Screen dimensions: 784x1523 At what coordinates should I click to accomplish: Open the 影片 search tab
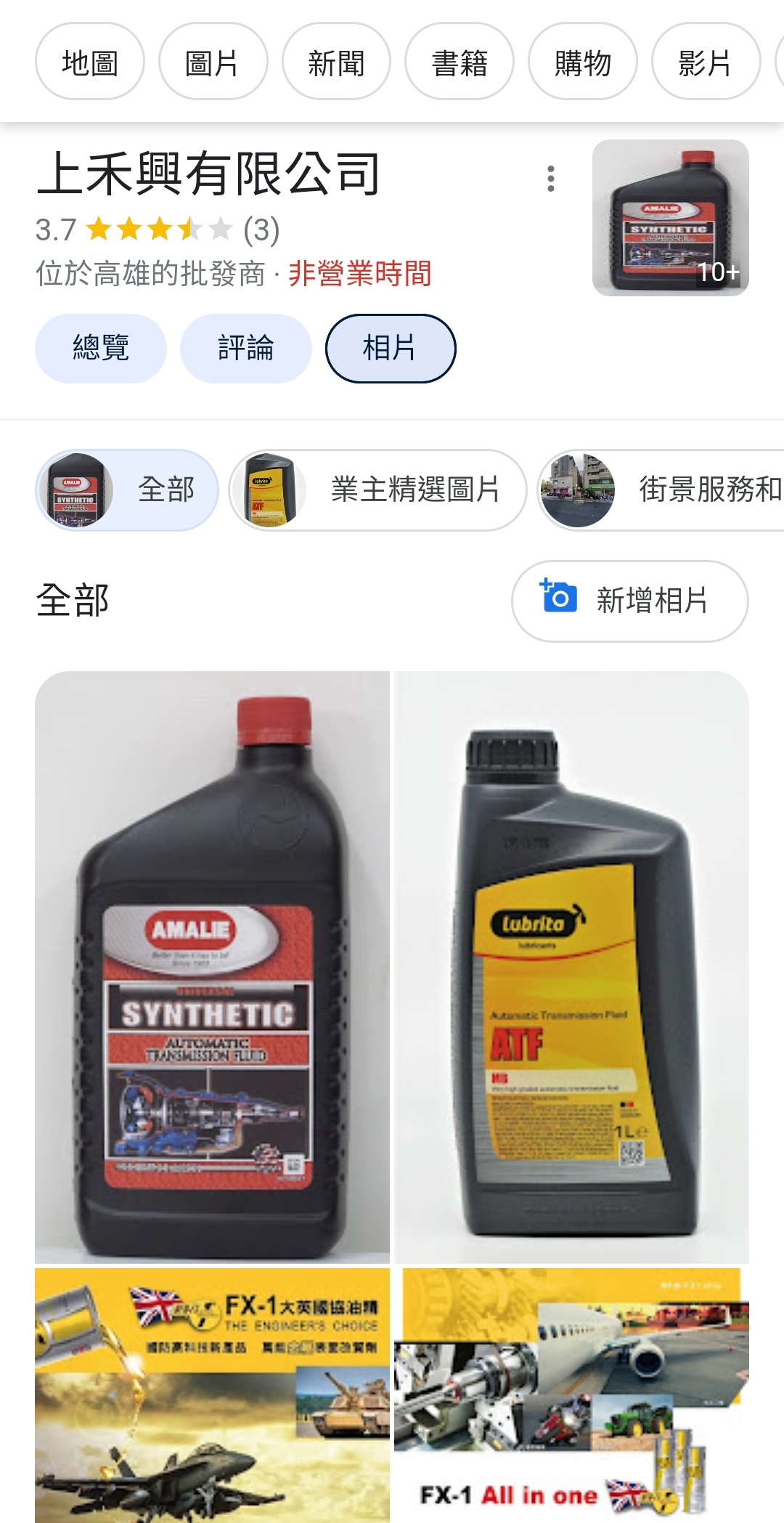pos(706,62)
